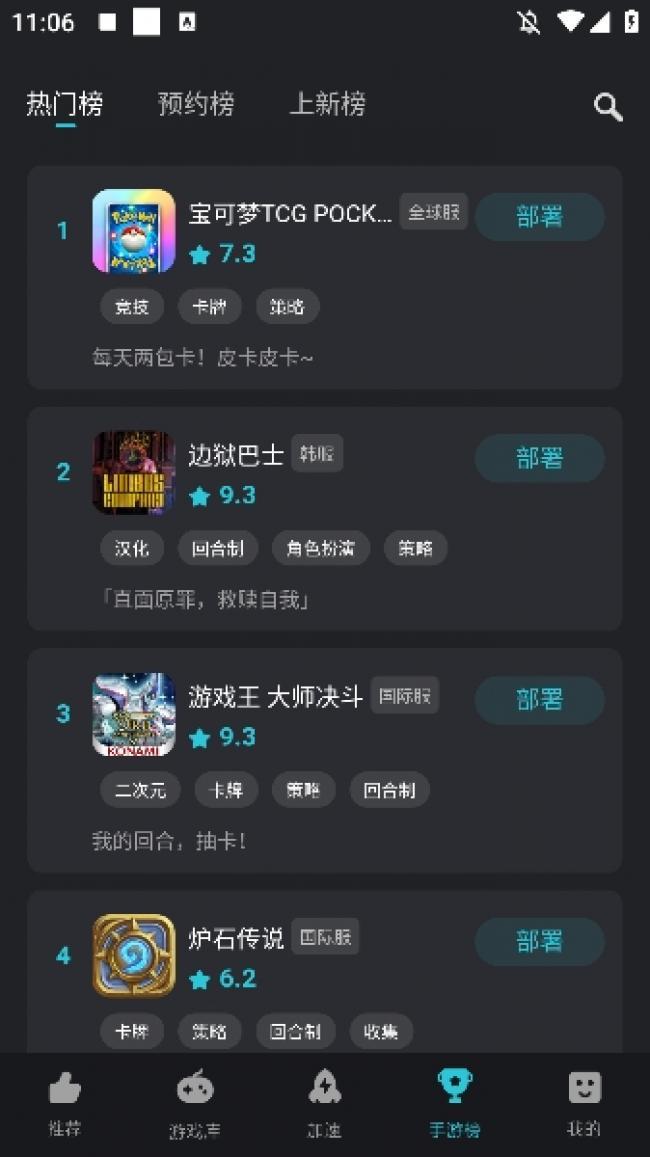650x1157 pixels.
Task: Switch to the 上新榜 tab
Action: (327, 104)
